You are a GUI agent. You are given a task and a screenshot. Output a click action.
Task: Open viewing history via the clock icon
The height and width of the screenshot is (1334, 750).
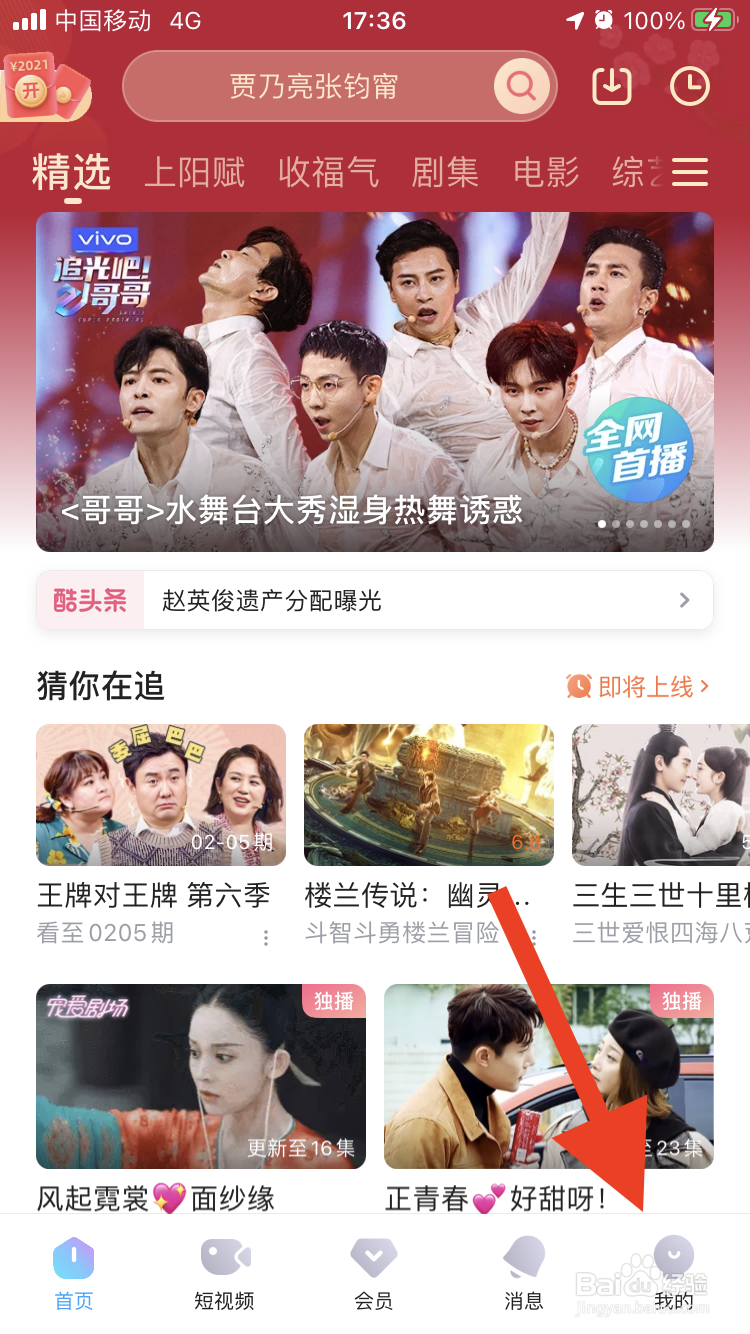coord(689,86)
